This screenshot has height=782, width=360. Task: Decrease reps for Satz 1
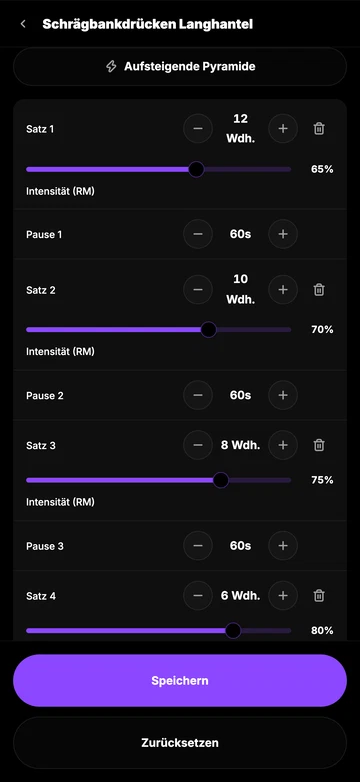[198, 129]
